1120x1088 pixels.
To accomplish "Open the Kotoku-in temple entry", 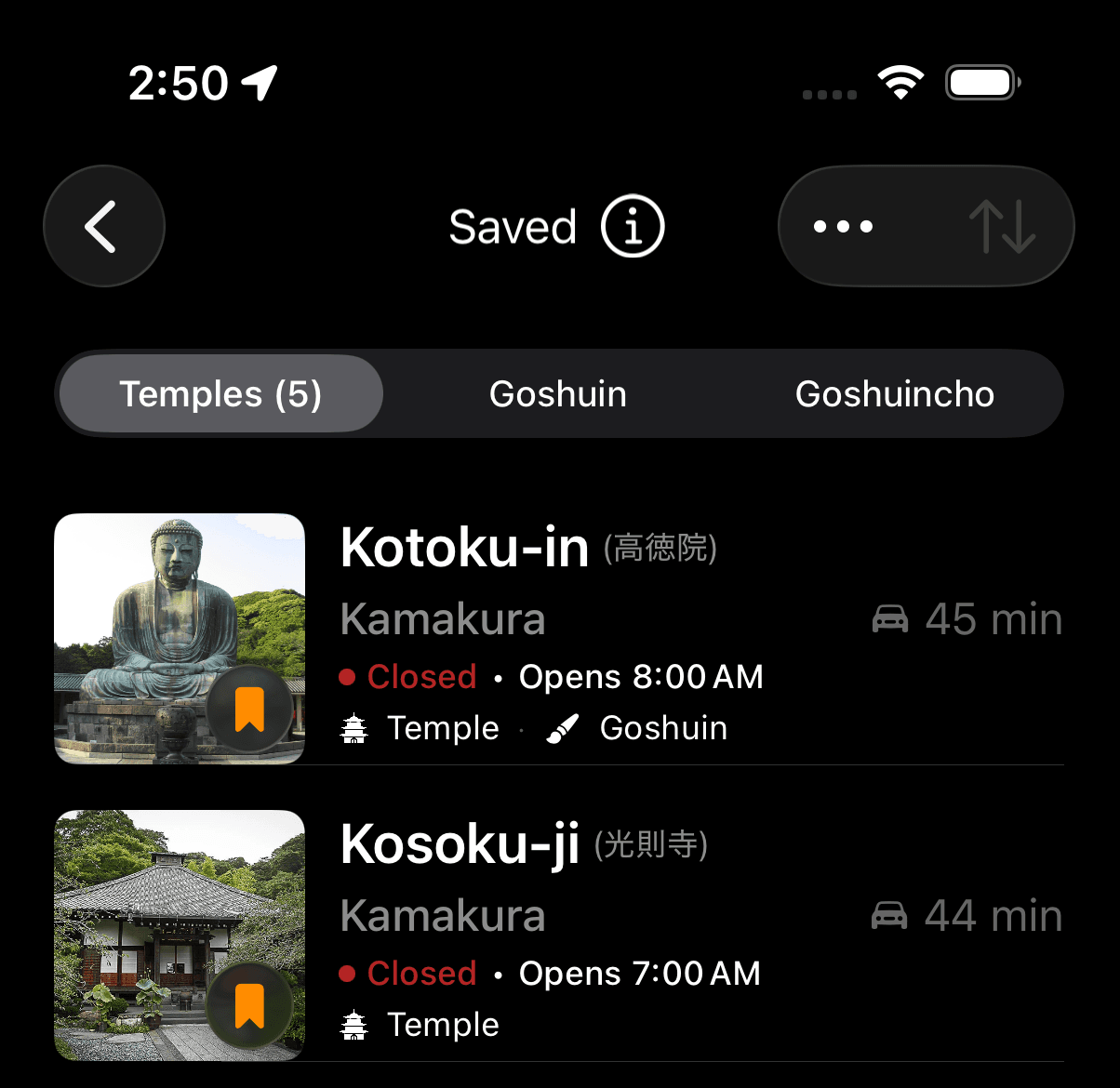I will point(465,548).
